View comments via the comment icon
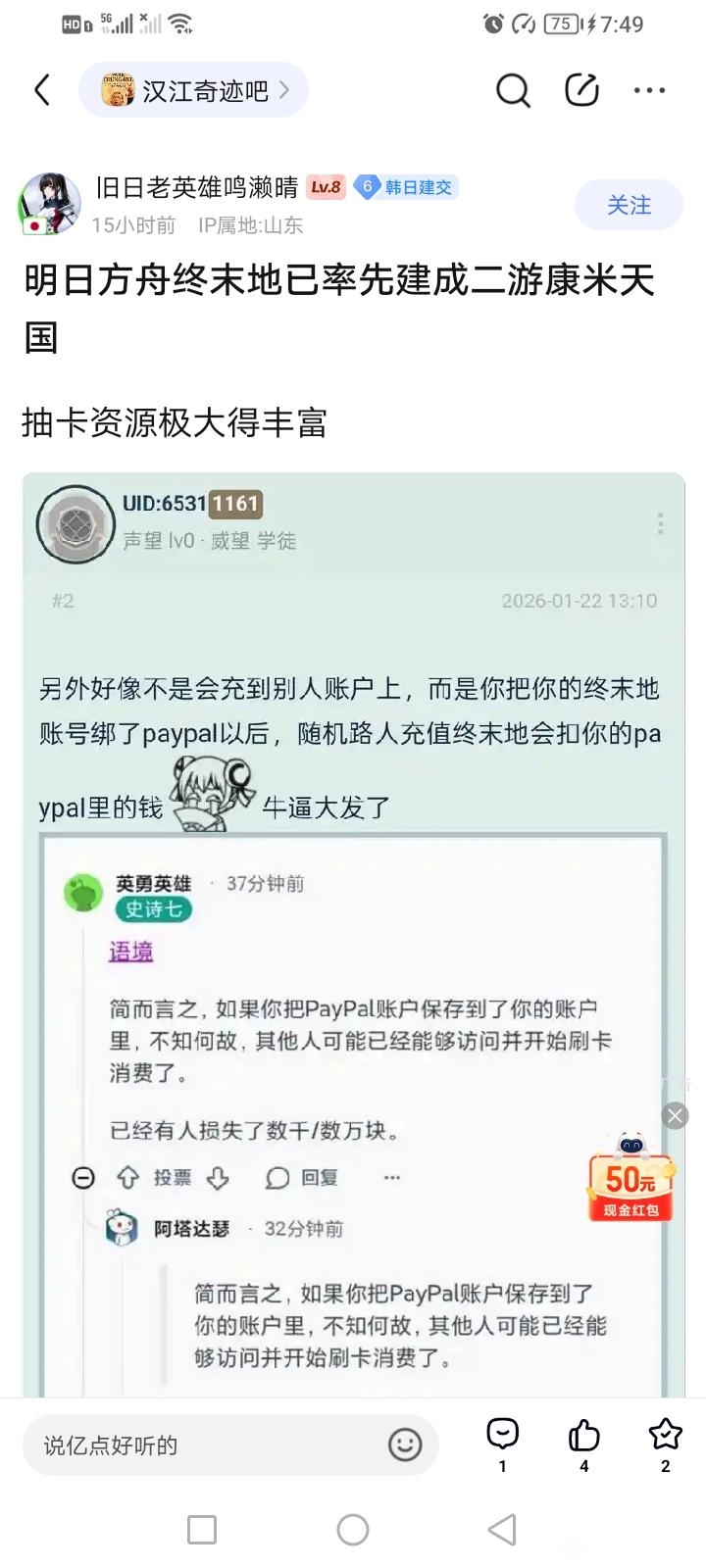The image size is (706, 1568). pyautogui.click(x=502, y=1445)
